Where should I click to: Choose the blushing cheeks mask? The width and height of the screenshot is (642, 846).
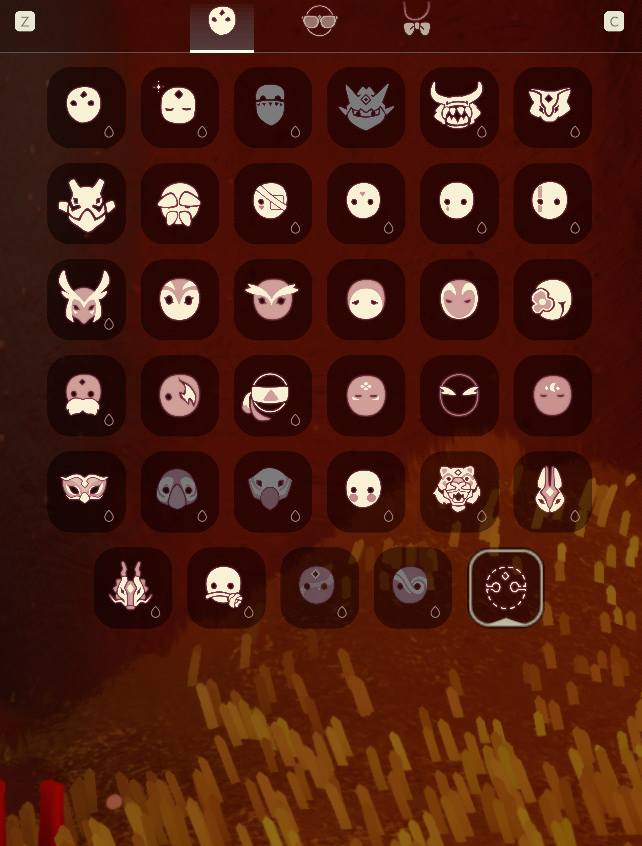click(x=365, y=490)
